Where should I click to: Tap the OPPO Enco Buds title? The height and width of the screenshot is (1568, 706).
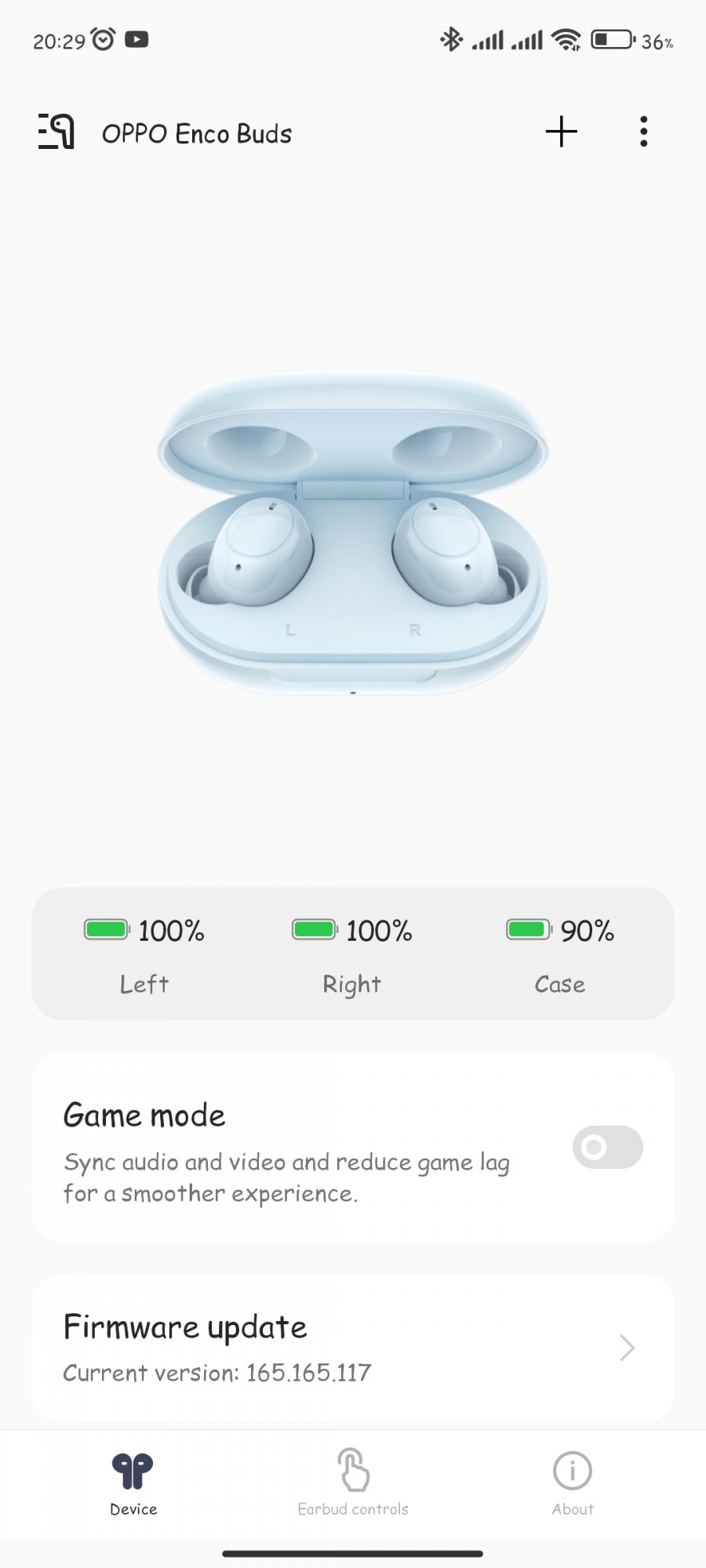click(197, 132)
